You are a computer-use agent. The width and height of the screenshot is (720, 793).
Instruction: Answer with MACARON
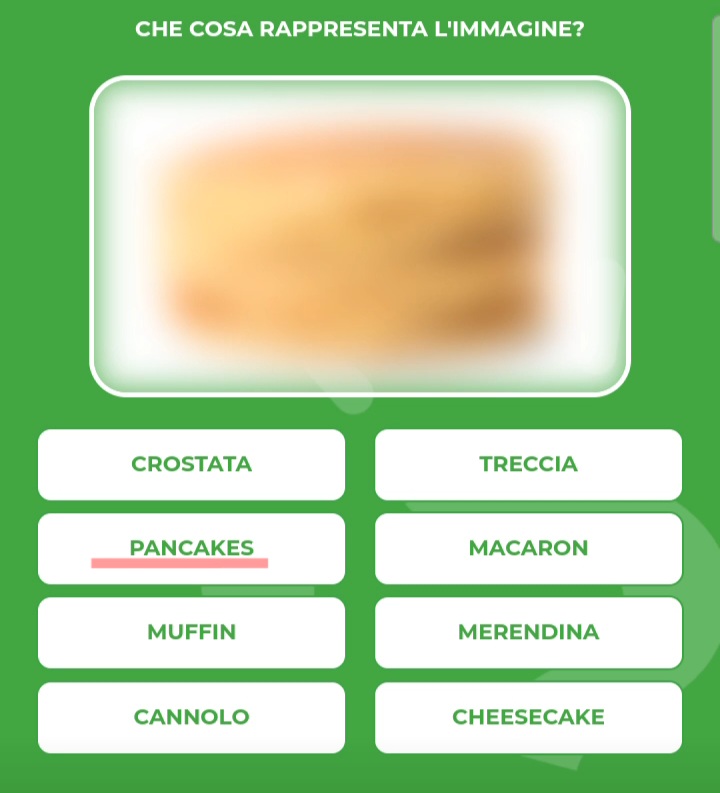528,548
